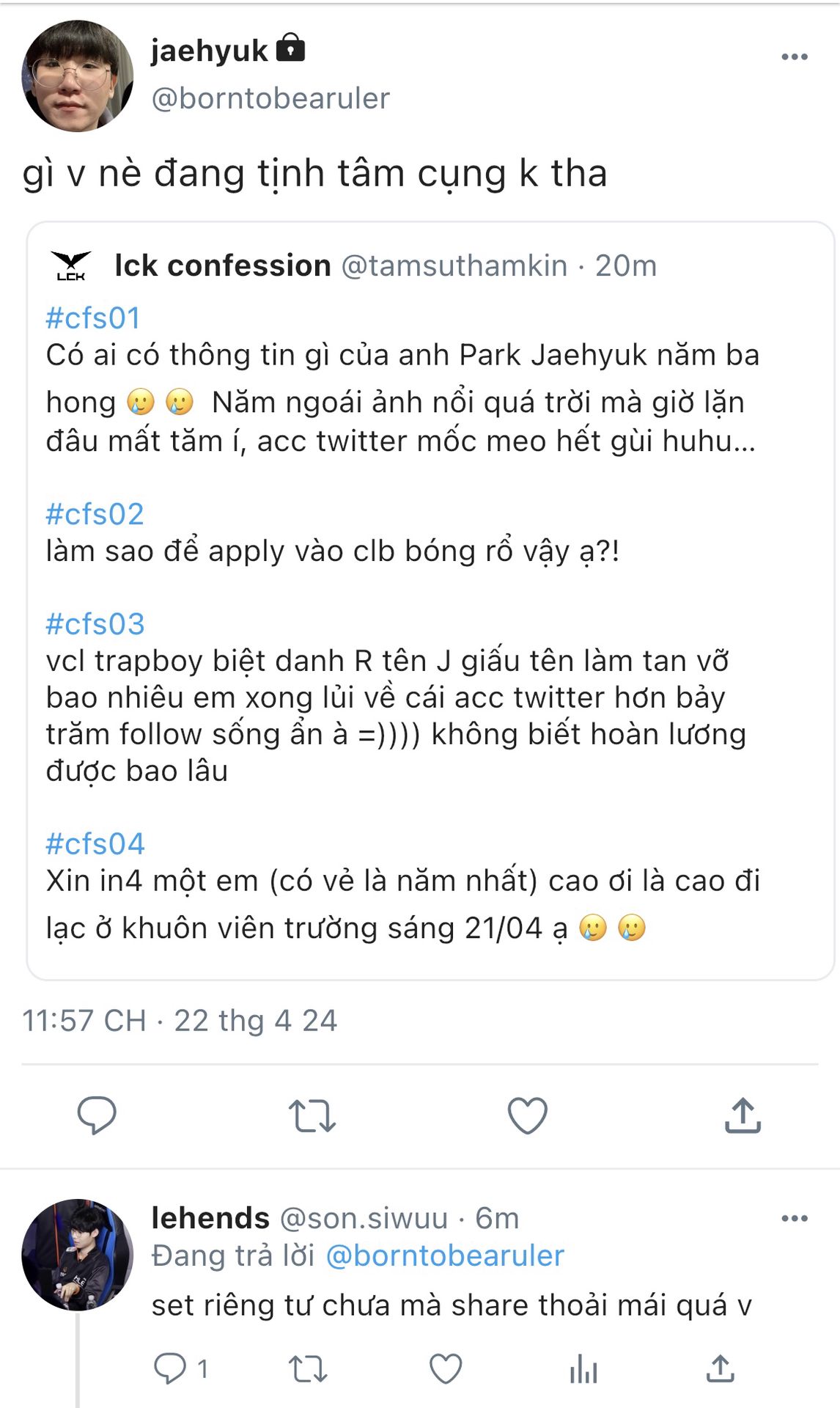Like lehends' reply
This screenshot has width=840, height=1408.
pyautogui.click(x=445, y=1368)
